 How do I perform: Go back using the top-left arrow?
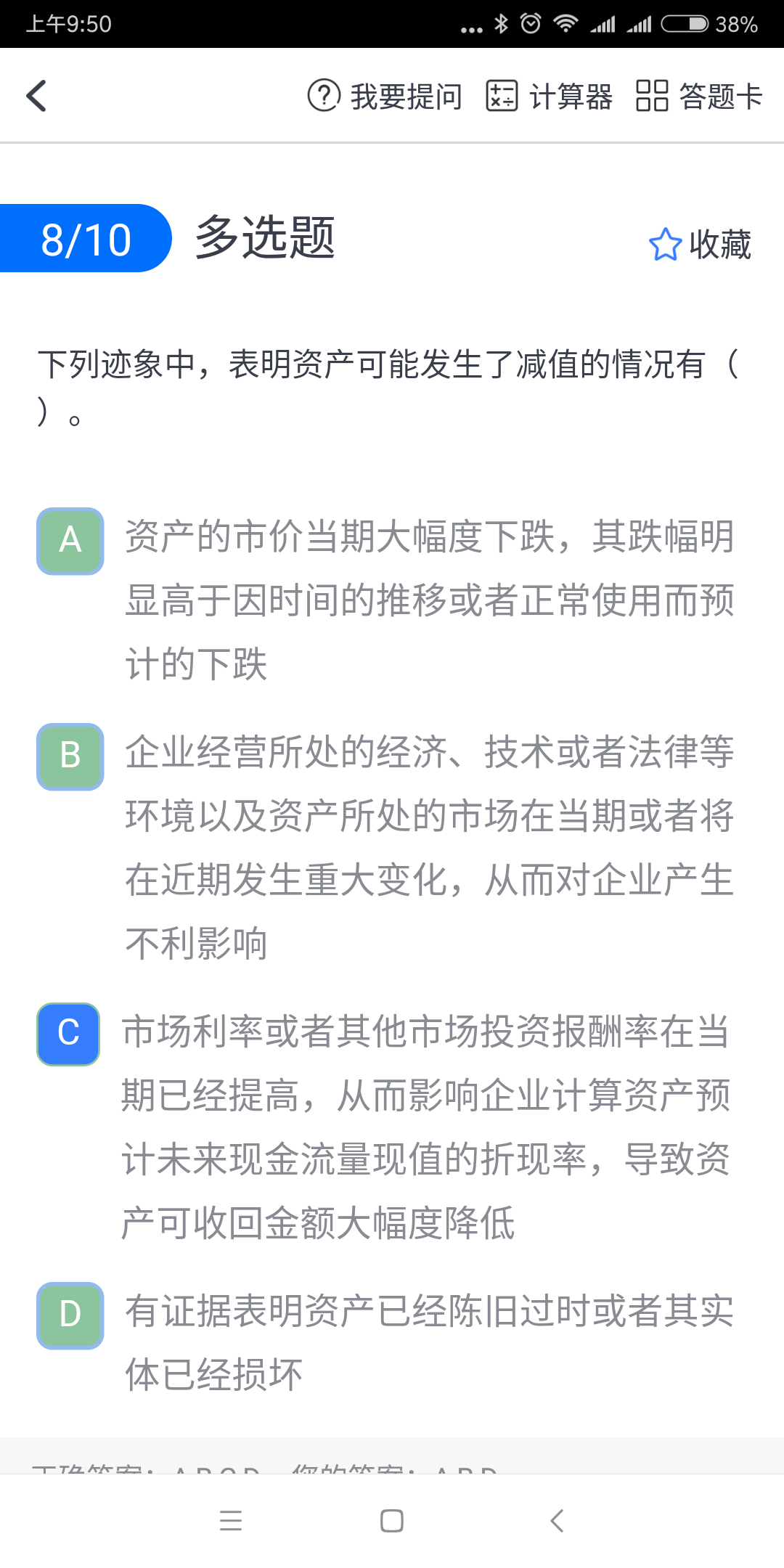click(36, 96)
